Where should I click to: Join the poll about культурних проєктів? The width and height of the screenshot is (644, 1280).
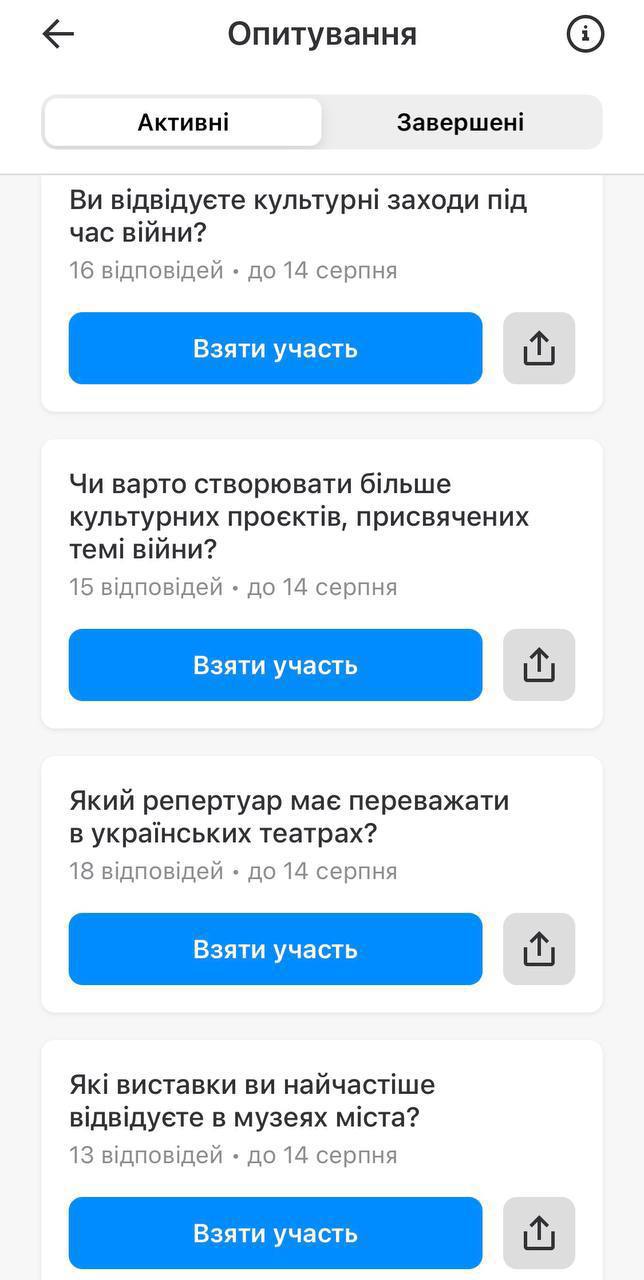tap(275, 665)
